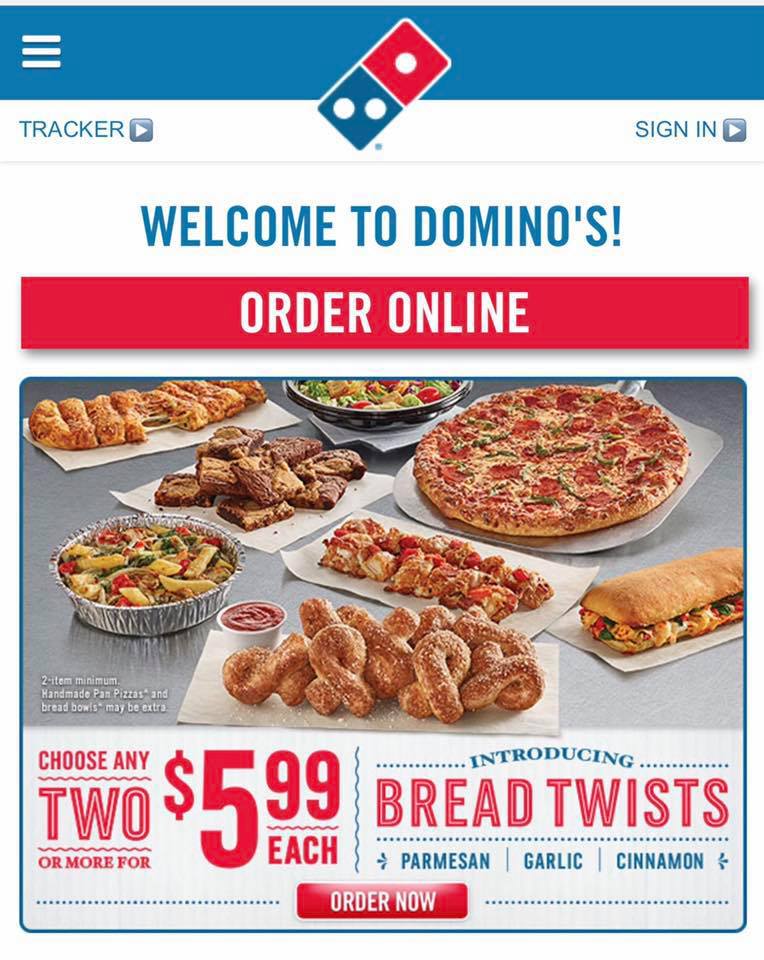This screenshot has width=764, height=960.
Task: Open the order Tracker
Action: [x=85, y=130]
